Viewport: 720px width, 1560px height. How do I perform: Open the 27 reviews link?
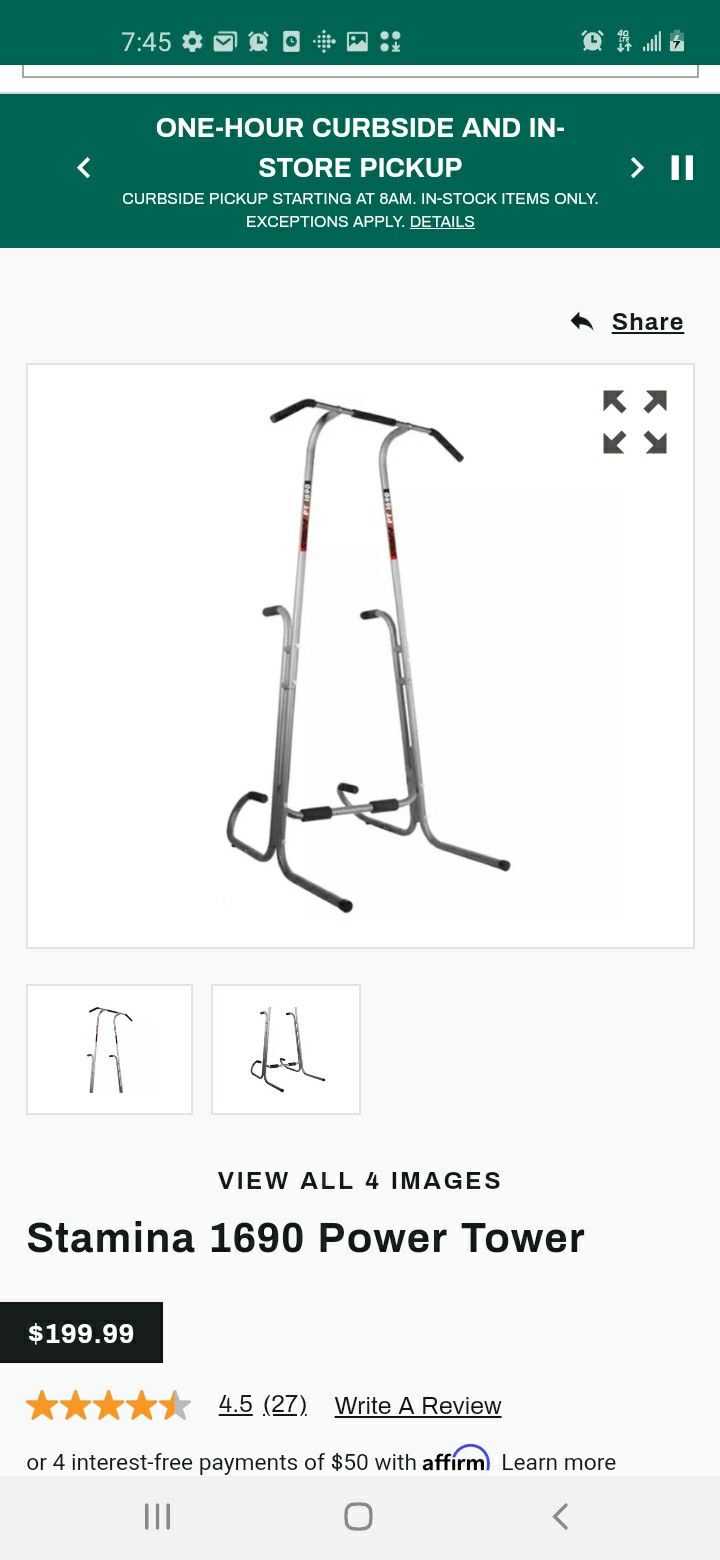click(285, 1405)
